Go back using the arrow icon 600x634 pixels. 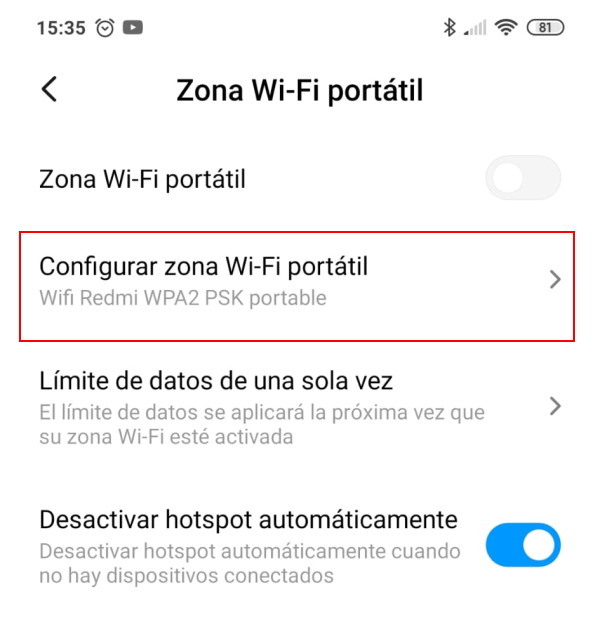coord(49,89)
